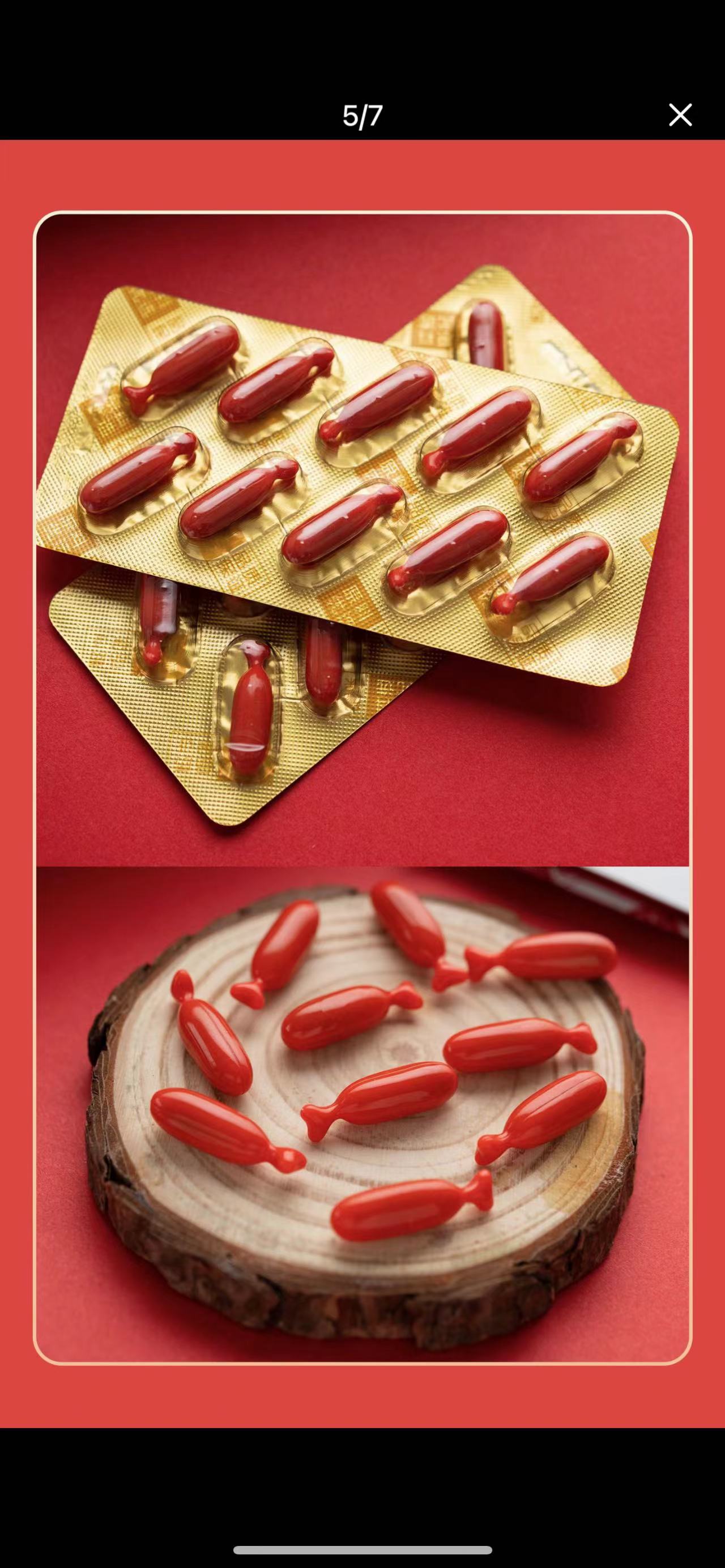Close the full-screen image viewer

coord(680,114)
